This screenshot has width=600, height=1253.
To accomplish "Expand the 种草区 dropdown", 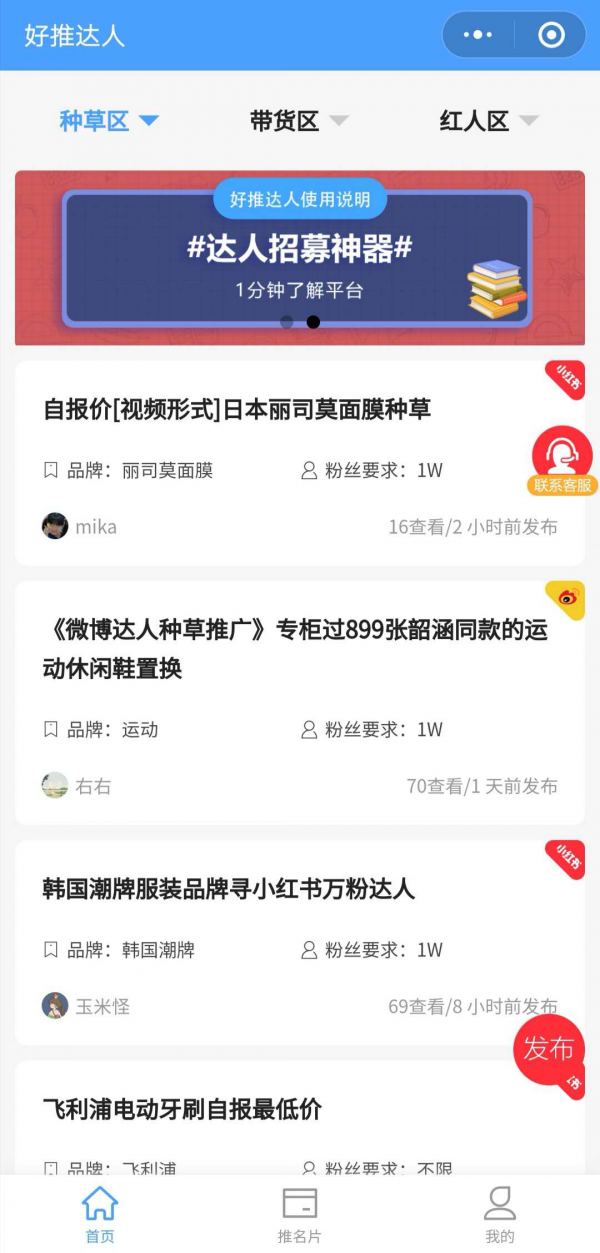I will (x=109, y=121).
